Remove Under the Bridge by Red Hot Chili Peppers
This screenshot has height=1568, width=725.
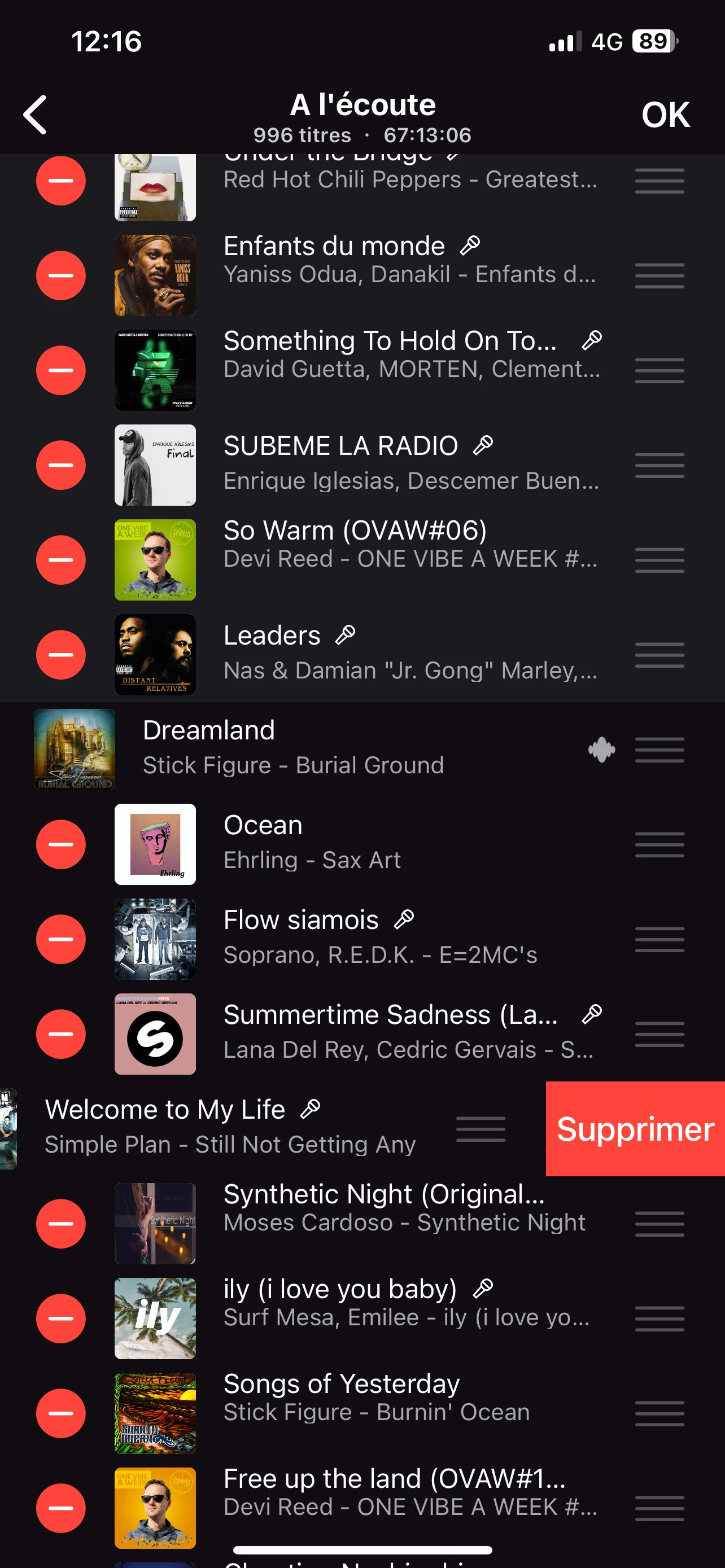coord(61,181)
